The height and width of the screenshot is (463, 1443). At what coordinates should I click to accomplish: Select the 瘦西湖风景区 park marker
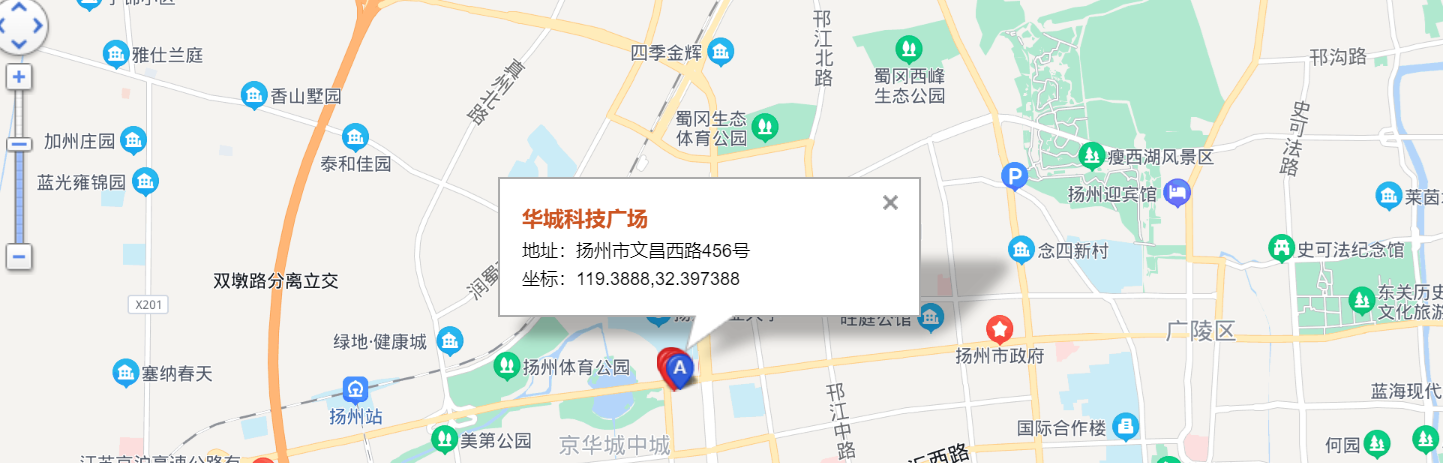tap(1091, 156)
